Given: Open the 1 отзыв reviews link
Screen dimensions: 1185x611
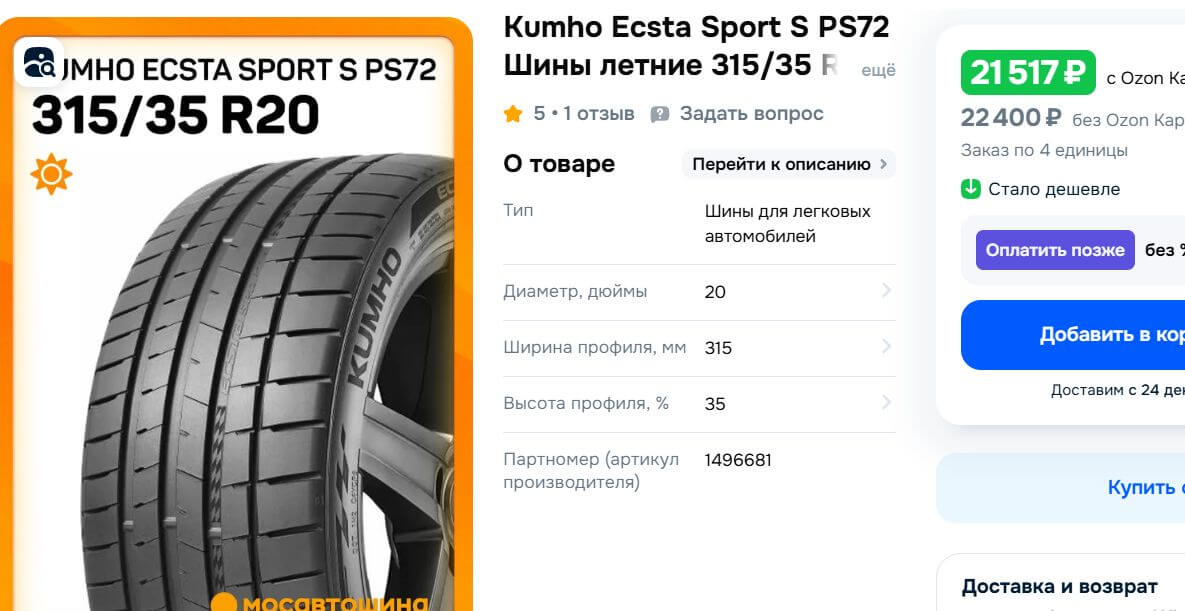Looking at the screenshot, I should pyautogui.click(x=598, y=114).
